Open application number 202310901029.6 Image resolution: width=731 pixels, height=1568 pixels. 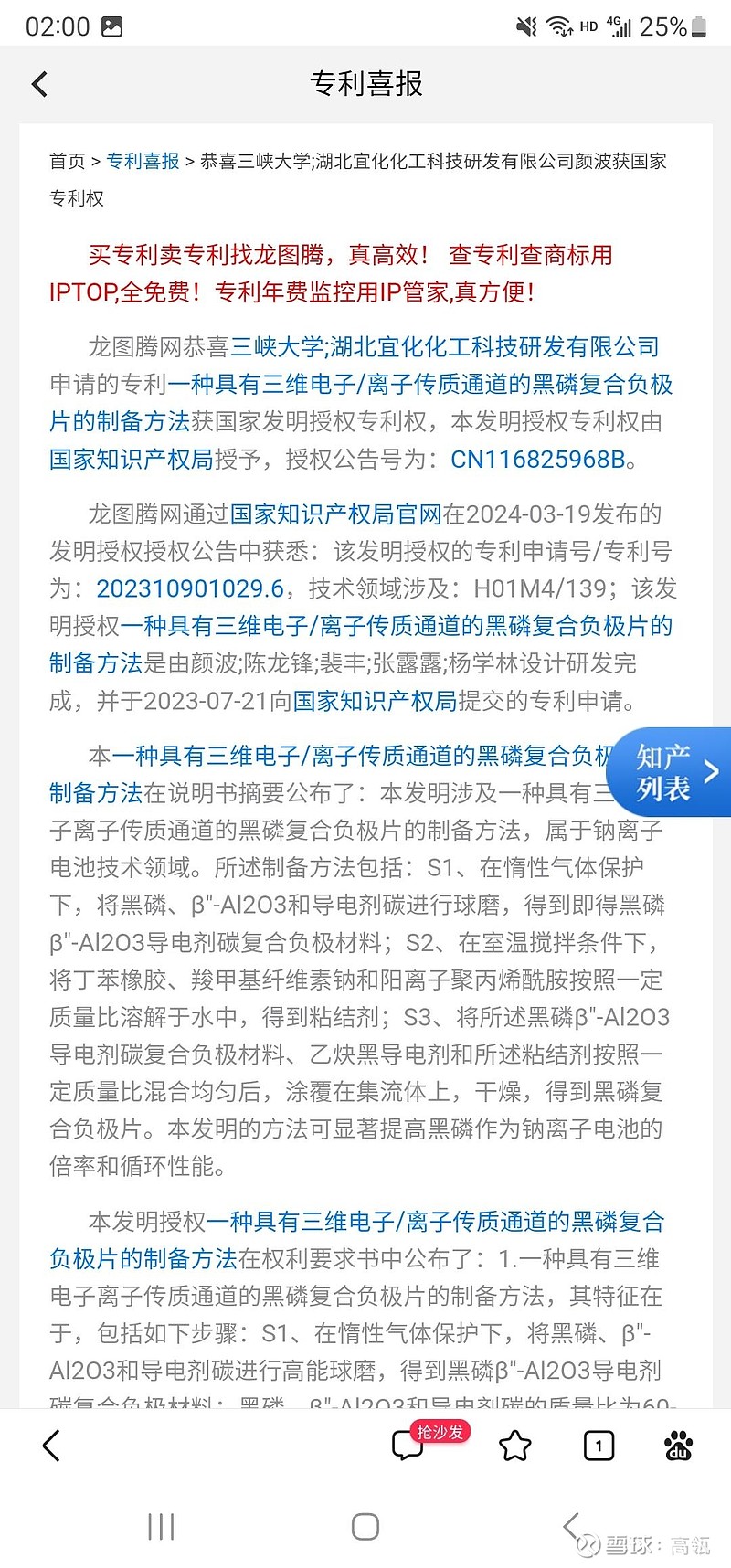pyautogui.click(x=190, y=588)
